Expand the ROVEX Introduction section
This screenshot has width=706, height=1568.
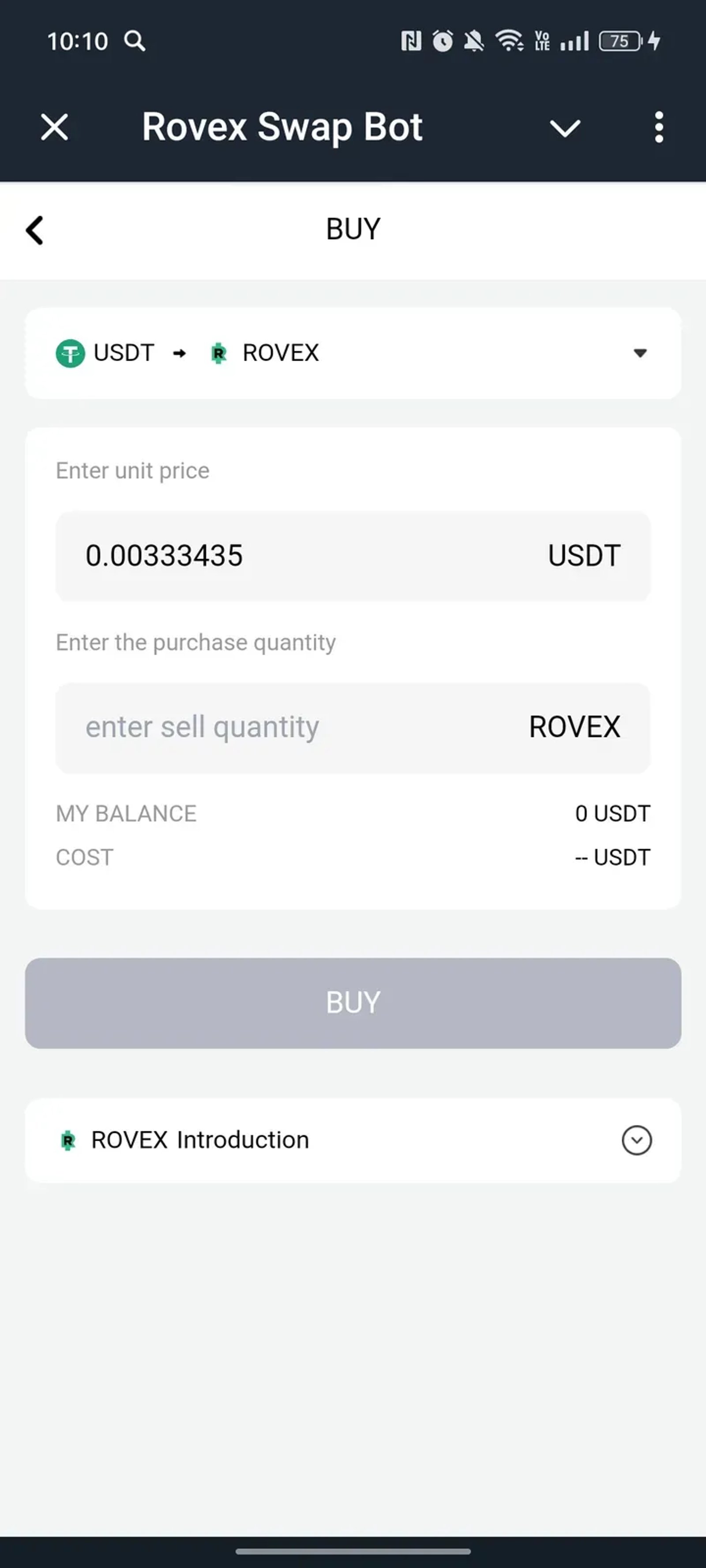[637, 1140]
